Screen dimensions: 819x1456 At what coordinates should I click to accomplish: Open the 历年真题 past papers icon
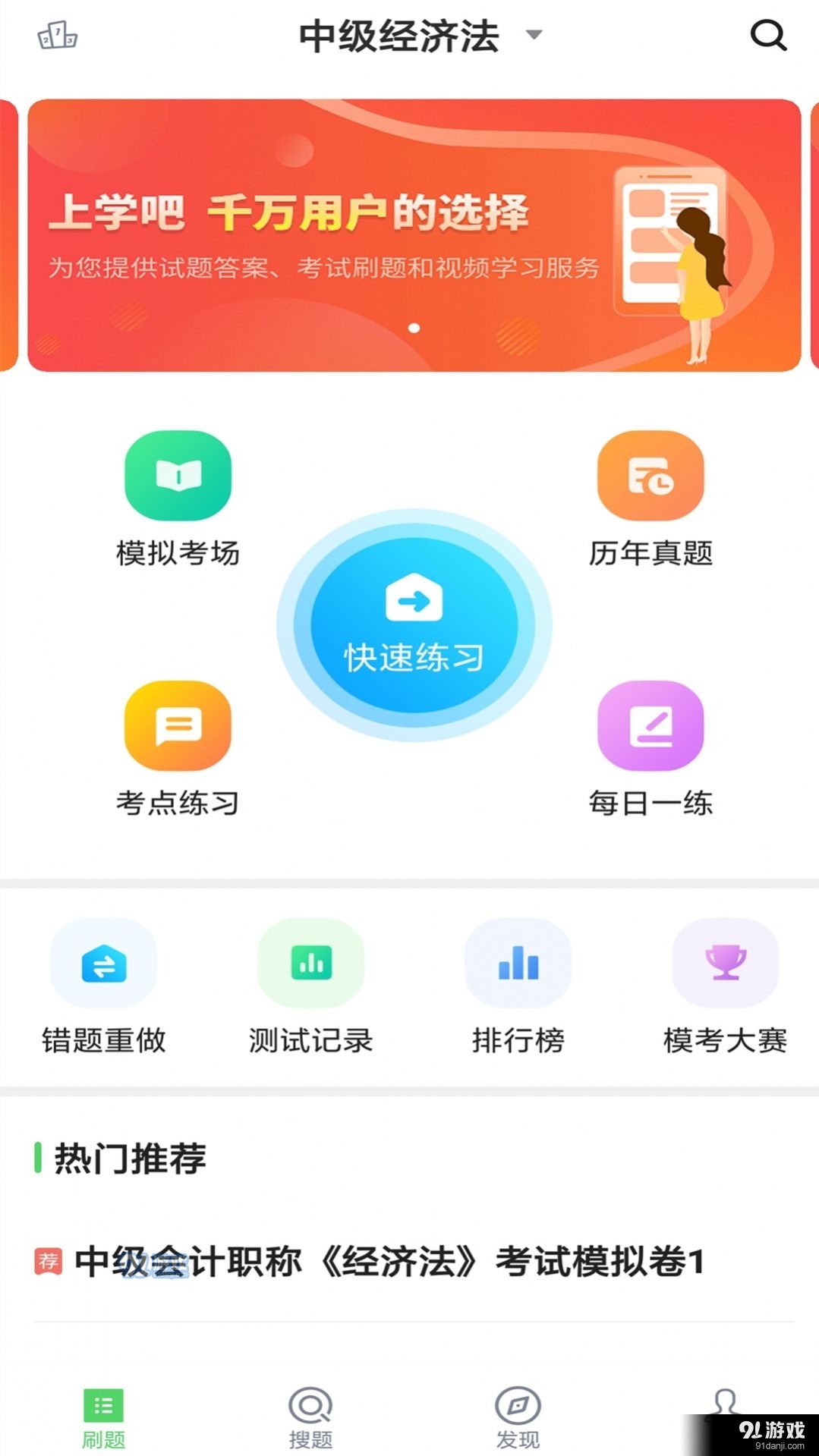651,478
